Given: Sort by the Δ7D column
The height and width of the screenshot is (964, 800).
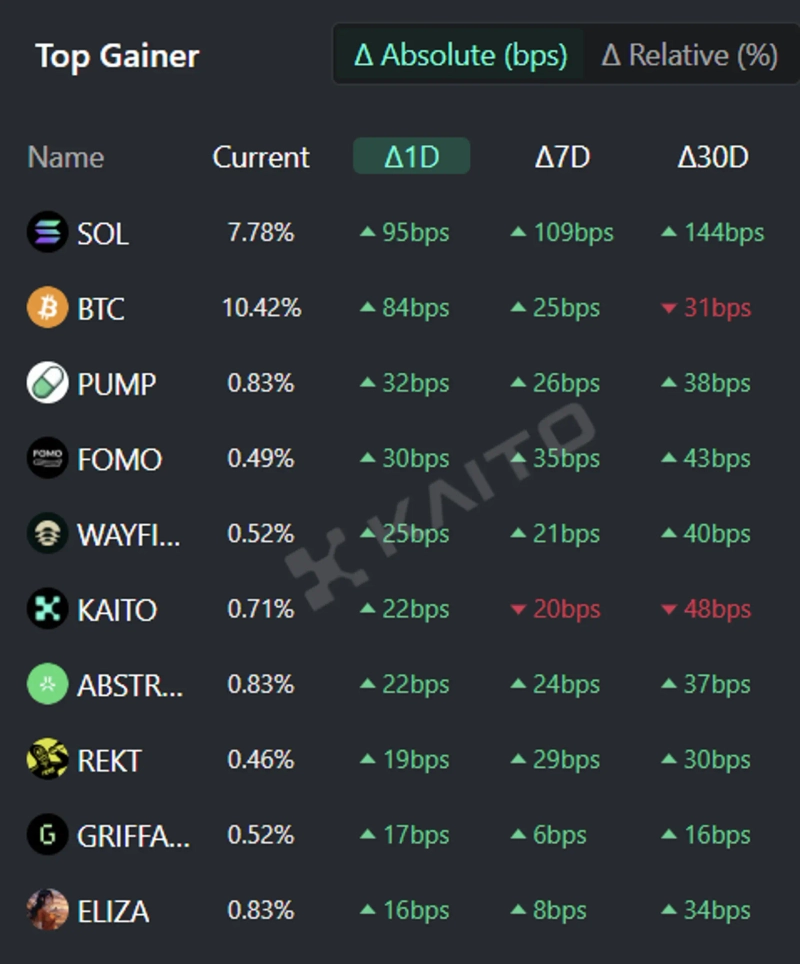Looking at the screenshot, I should coord(562,157).
